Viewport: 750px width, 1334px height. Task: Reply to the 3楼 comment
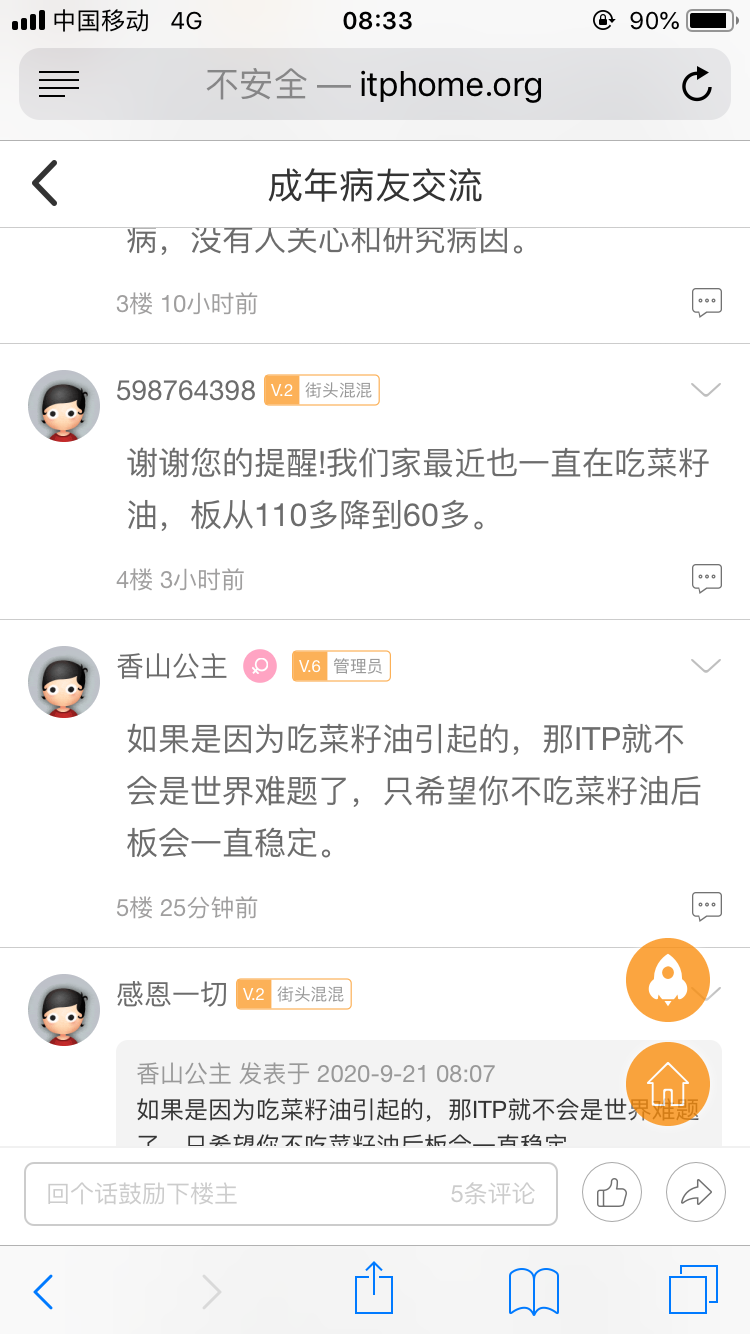click(x=707, y=302)
